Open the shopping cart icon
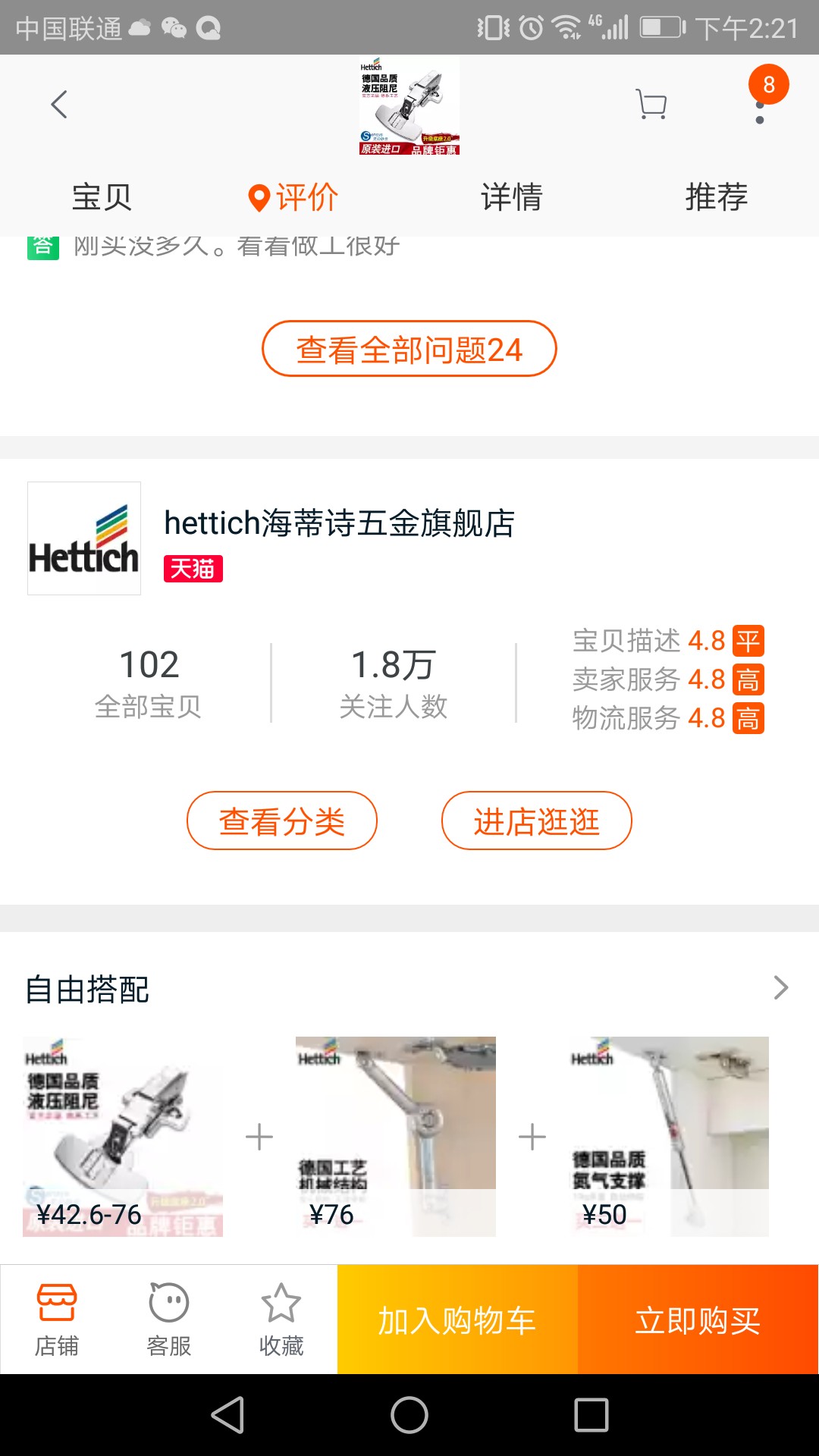 tap(651, 105)
